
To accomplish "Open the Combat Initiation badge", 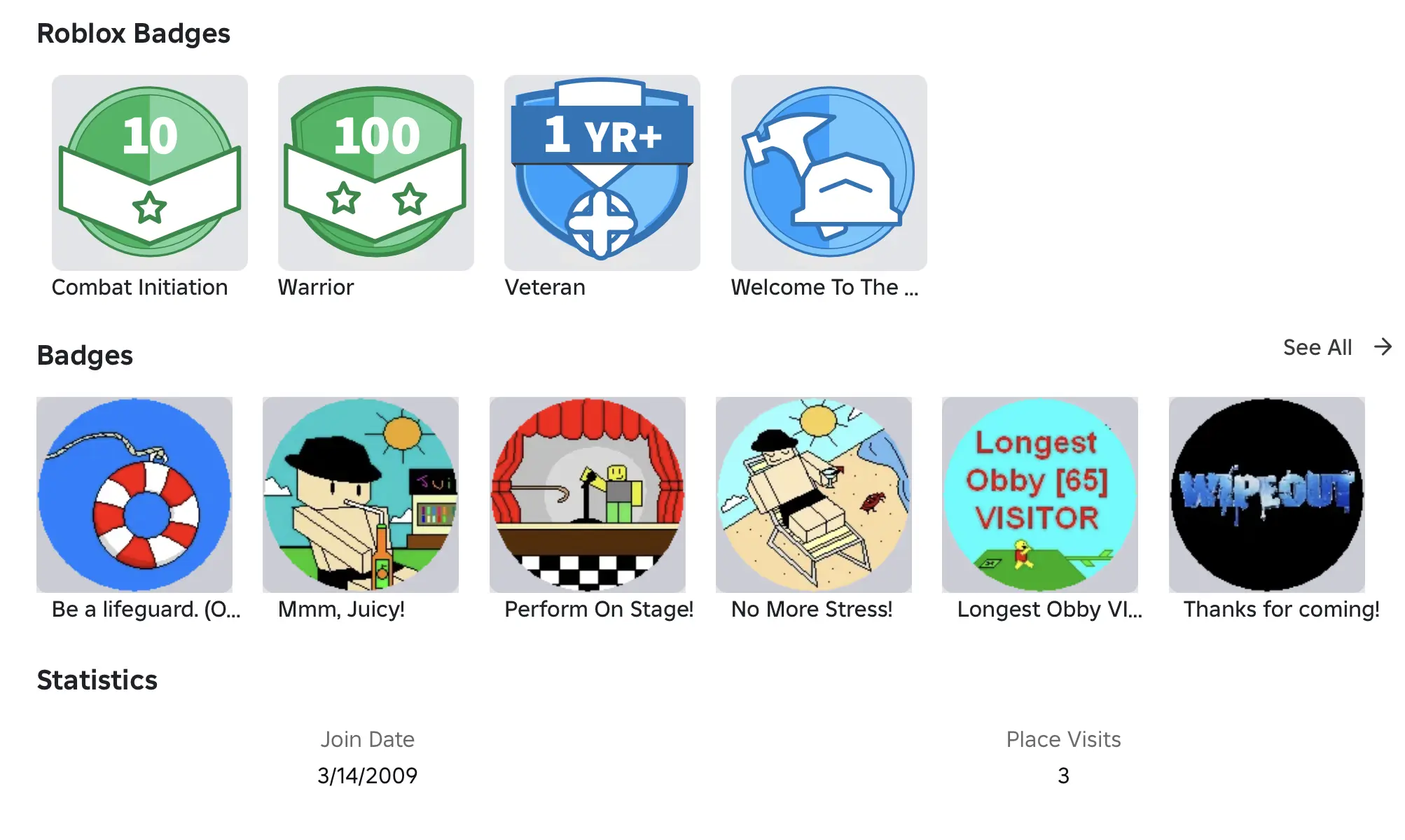I will pos(149,172).
